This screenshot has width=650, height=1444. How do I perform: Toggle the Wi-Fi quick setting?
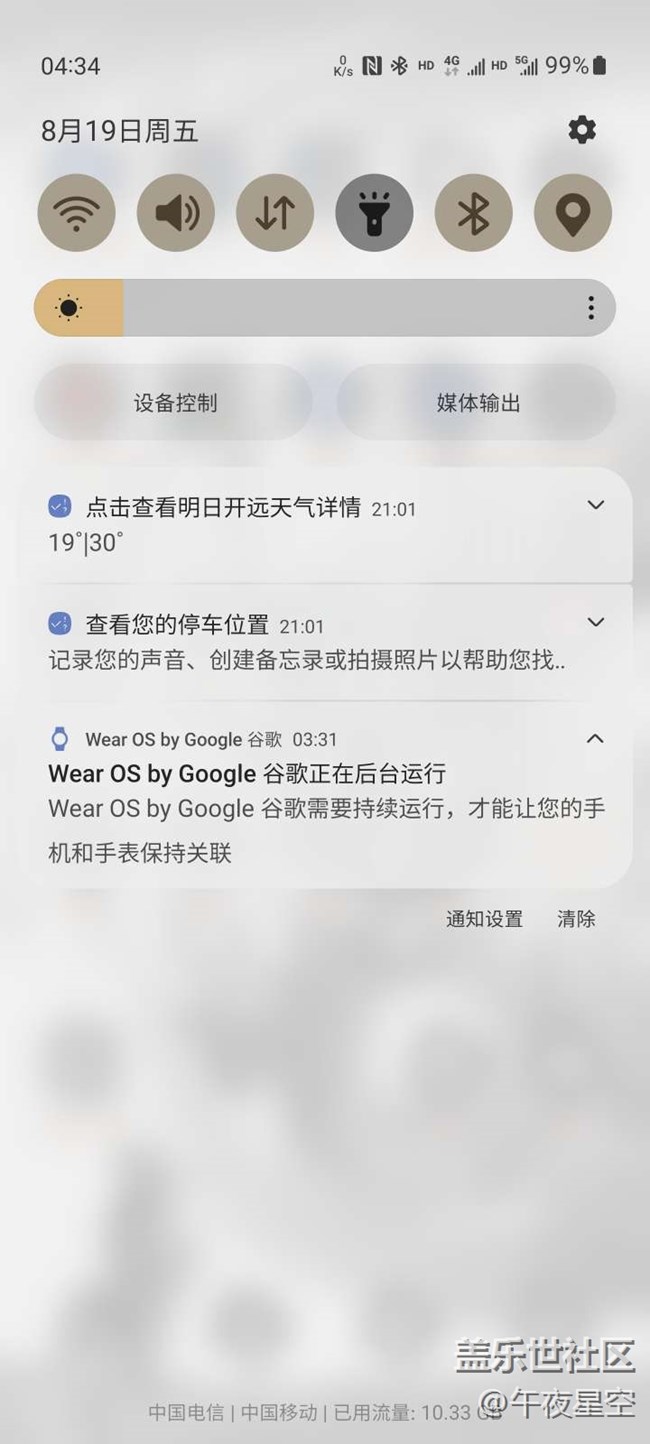tap(76, 213)
